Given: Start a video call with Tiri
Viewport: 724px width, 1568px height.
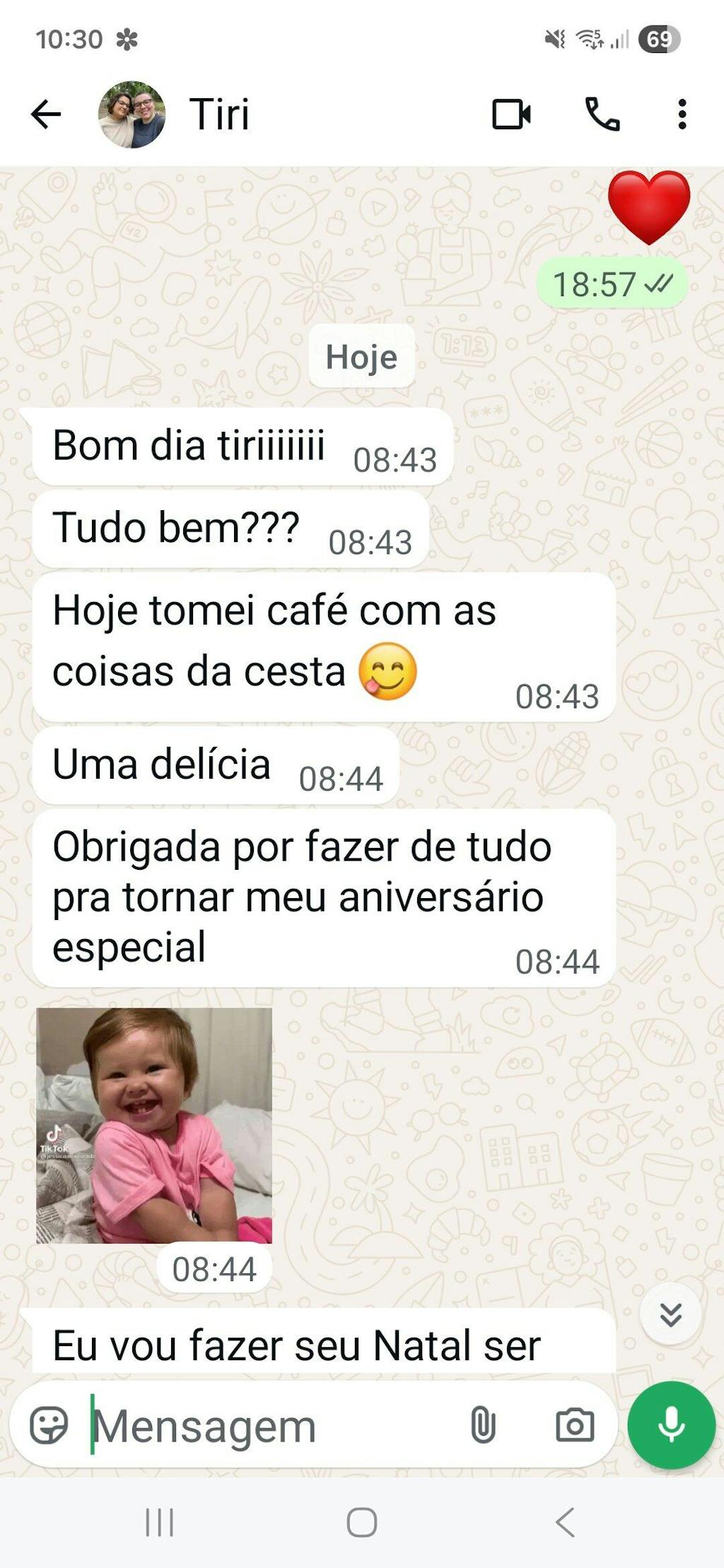Looking at the screenshot, I should point(511,114).
